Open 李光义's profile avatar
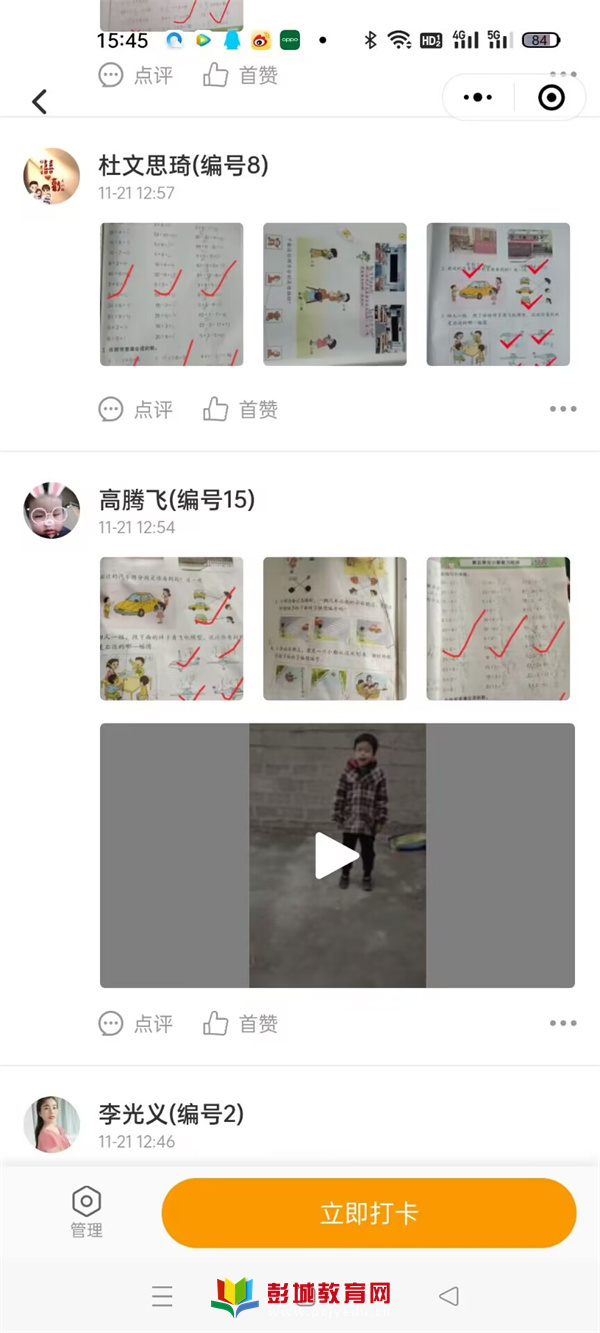Image resolution: width=600 pixels, height=1333 pixels. pos(51,1124)
